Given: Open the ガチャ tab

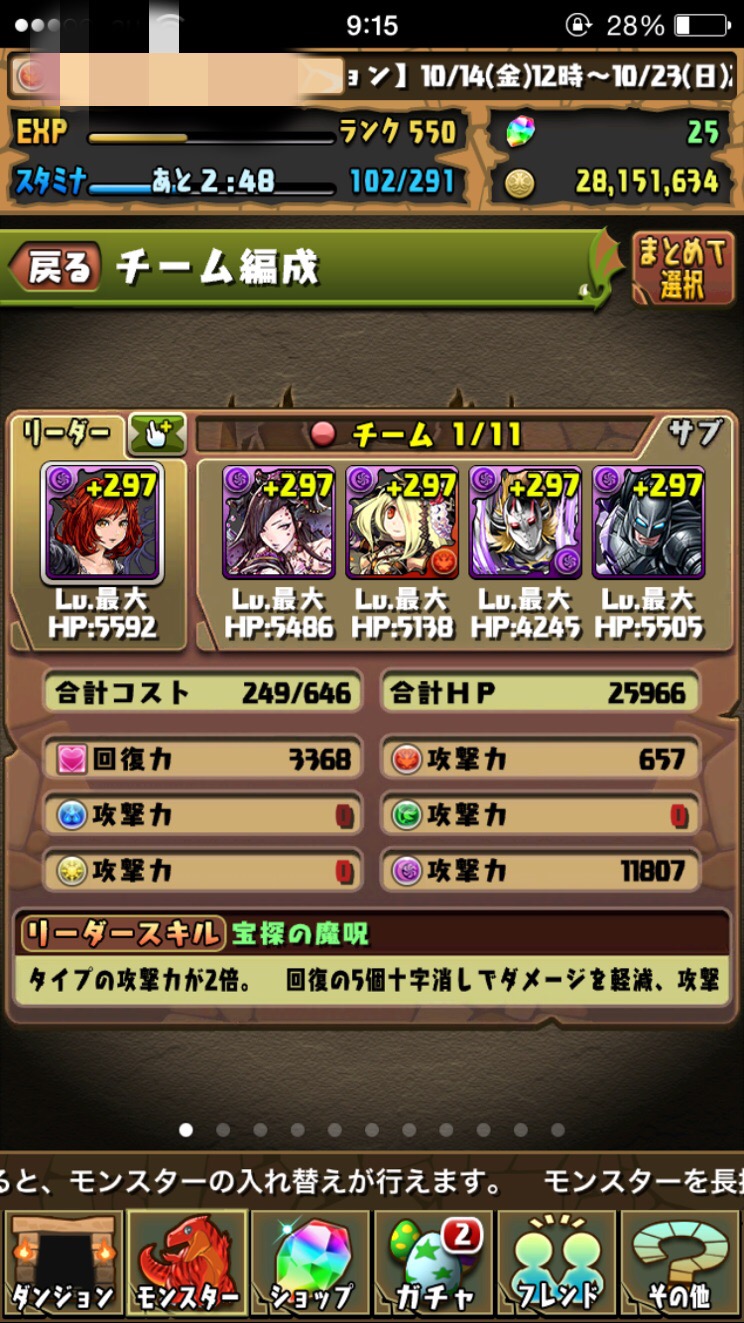Looking at the screenshot, I should (x=434, y=1264).
